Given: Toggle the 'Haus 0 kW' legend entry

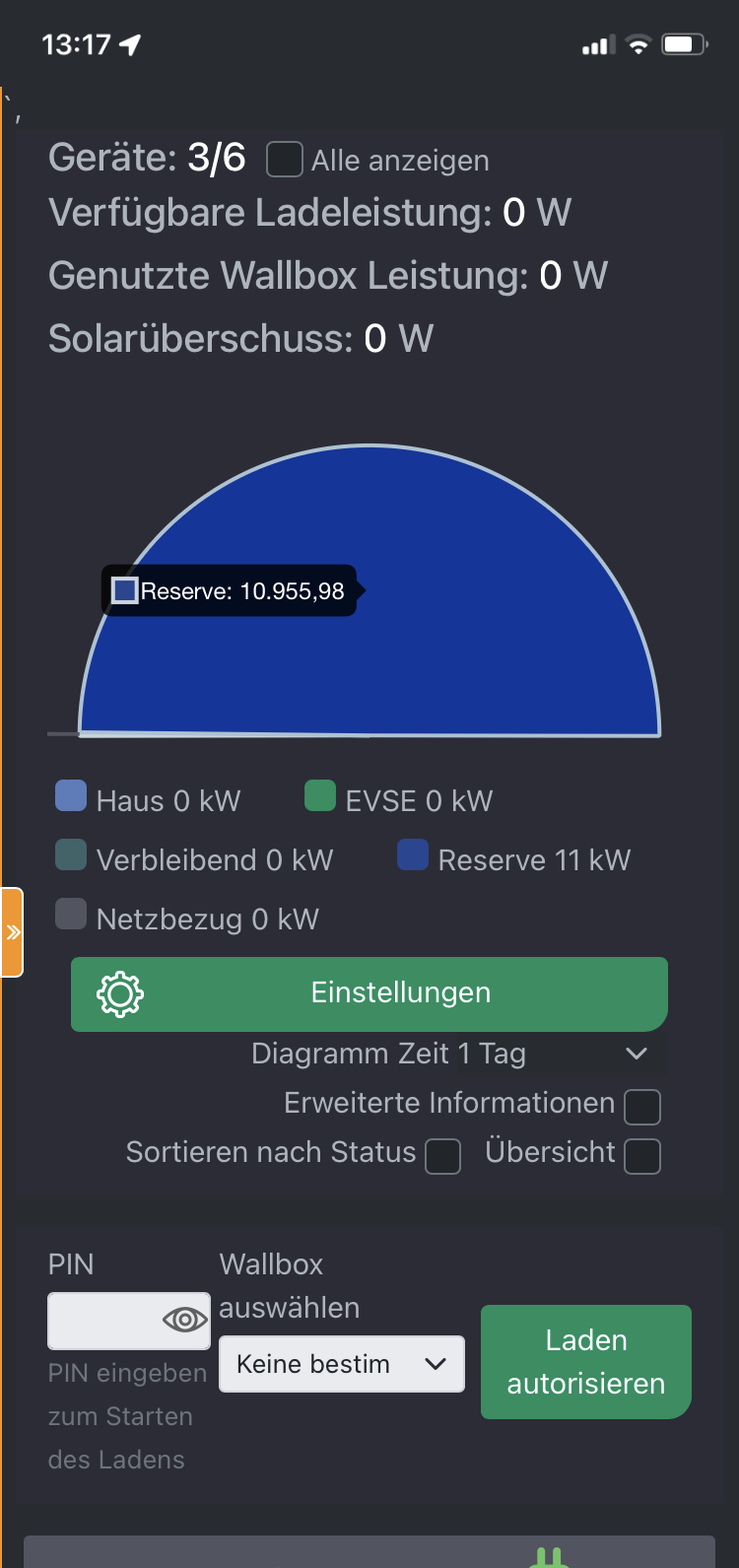Looking at the screenshot, I should [148, 799].
